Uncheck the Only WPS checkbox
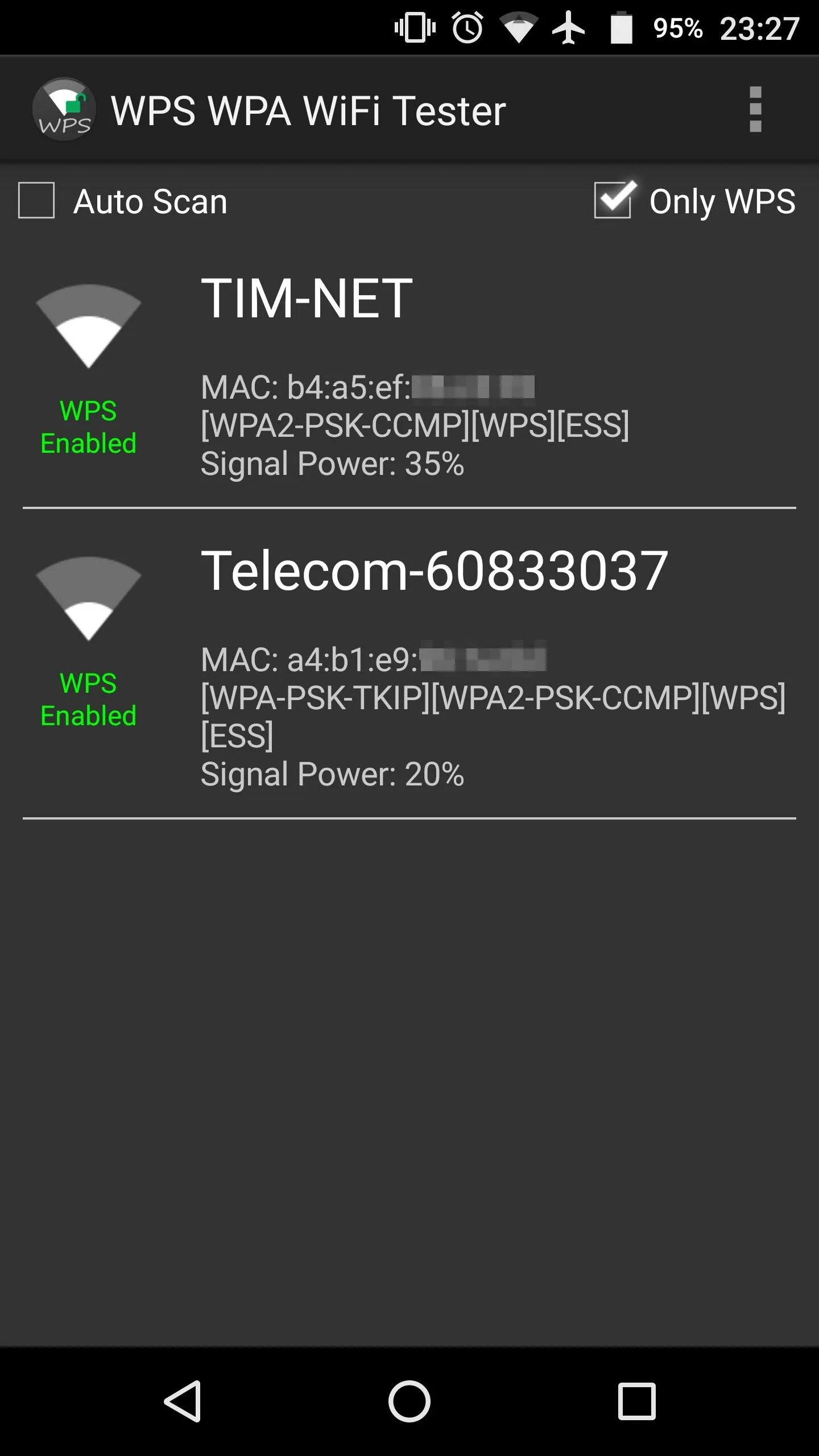This screenshot has width=819, height=1456. click(x=613, y=200)
